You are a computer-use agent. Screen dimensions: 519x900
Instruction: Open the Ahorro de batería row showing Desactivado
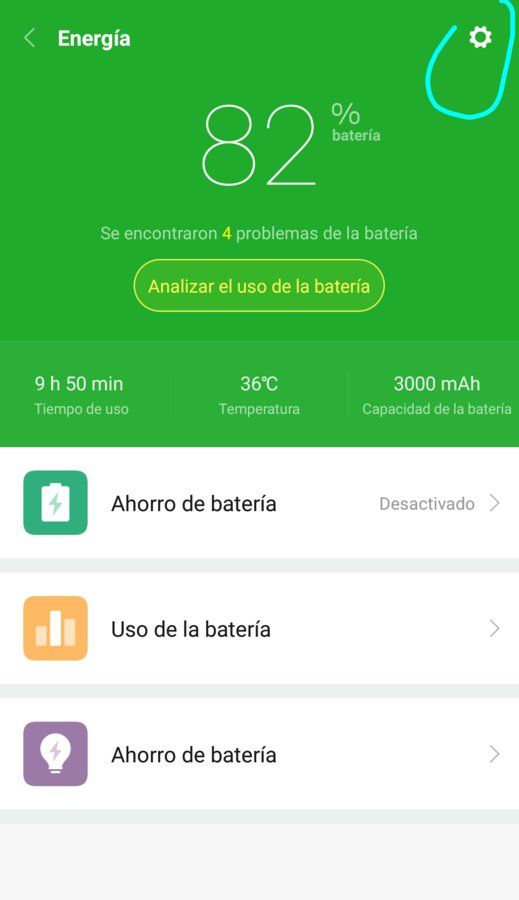[260, 503]
